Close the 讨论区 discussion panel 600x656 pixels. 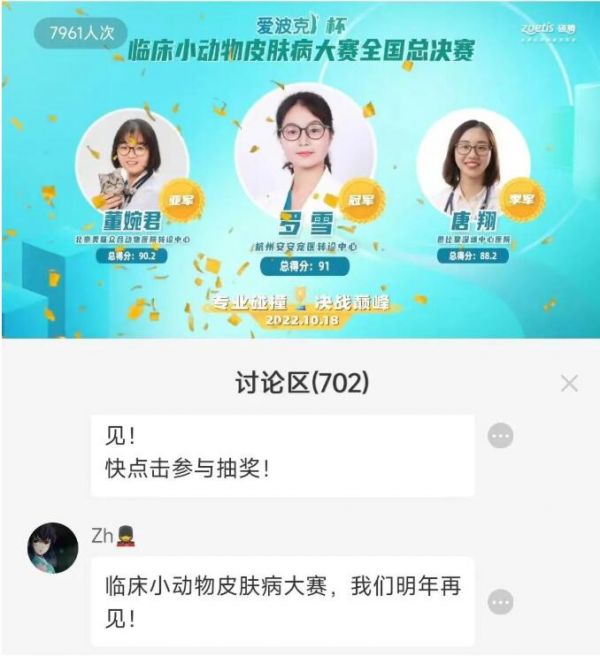click(569, 383)
